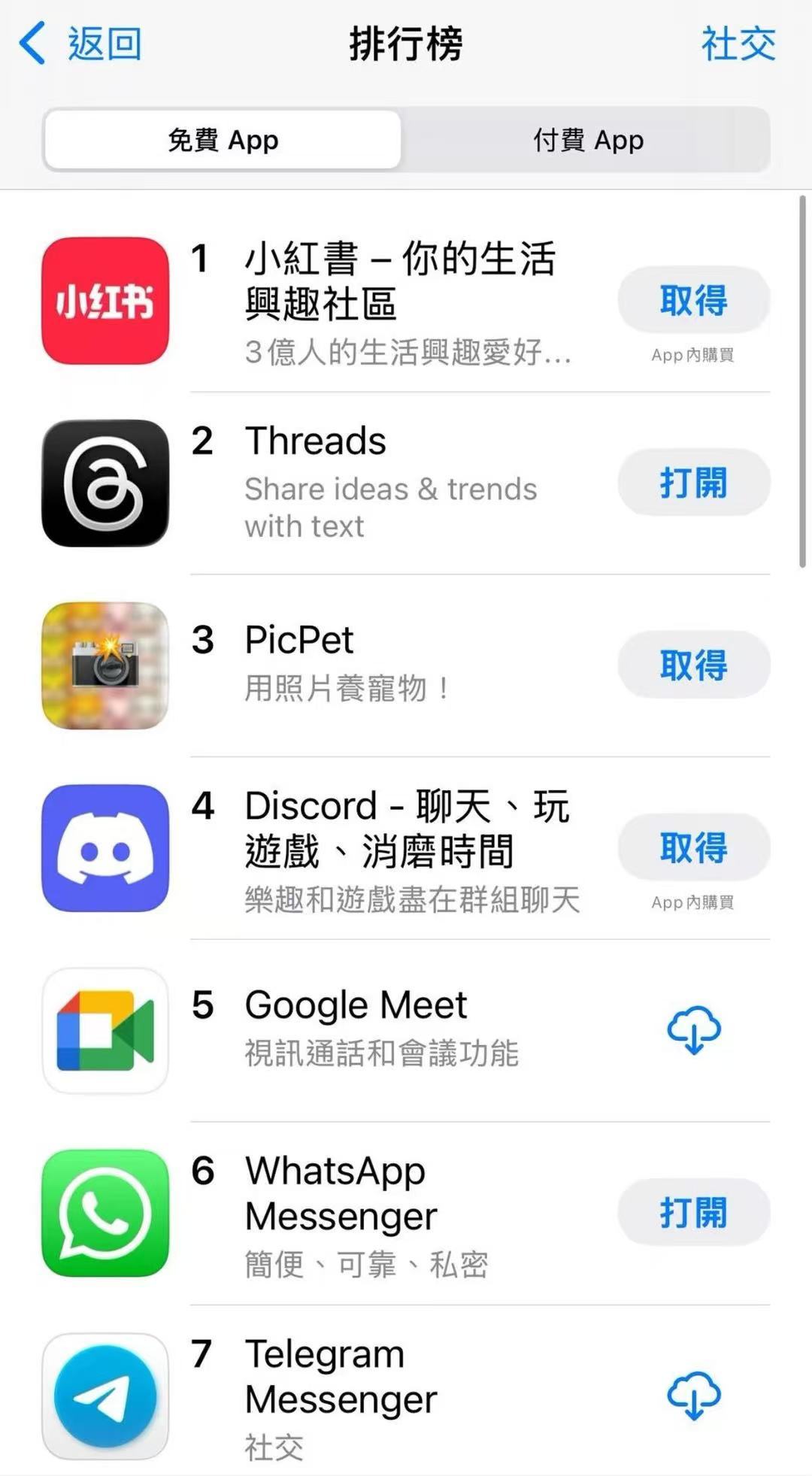Select the 免費 App segment

pos(223,140)
